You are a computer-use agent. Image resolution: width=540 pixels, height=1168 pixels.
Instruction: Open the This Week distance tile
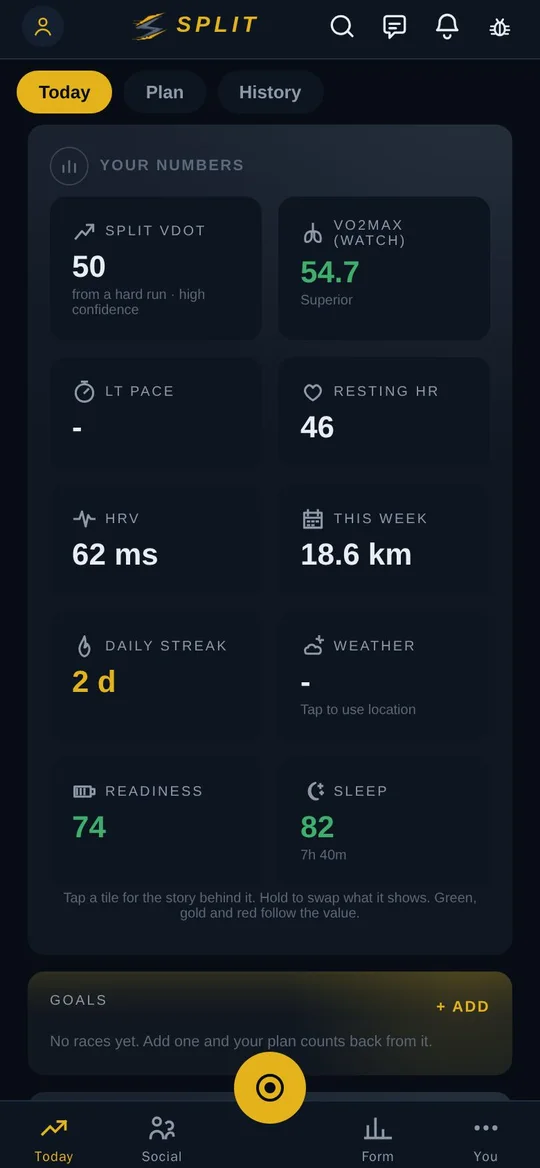384,539
